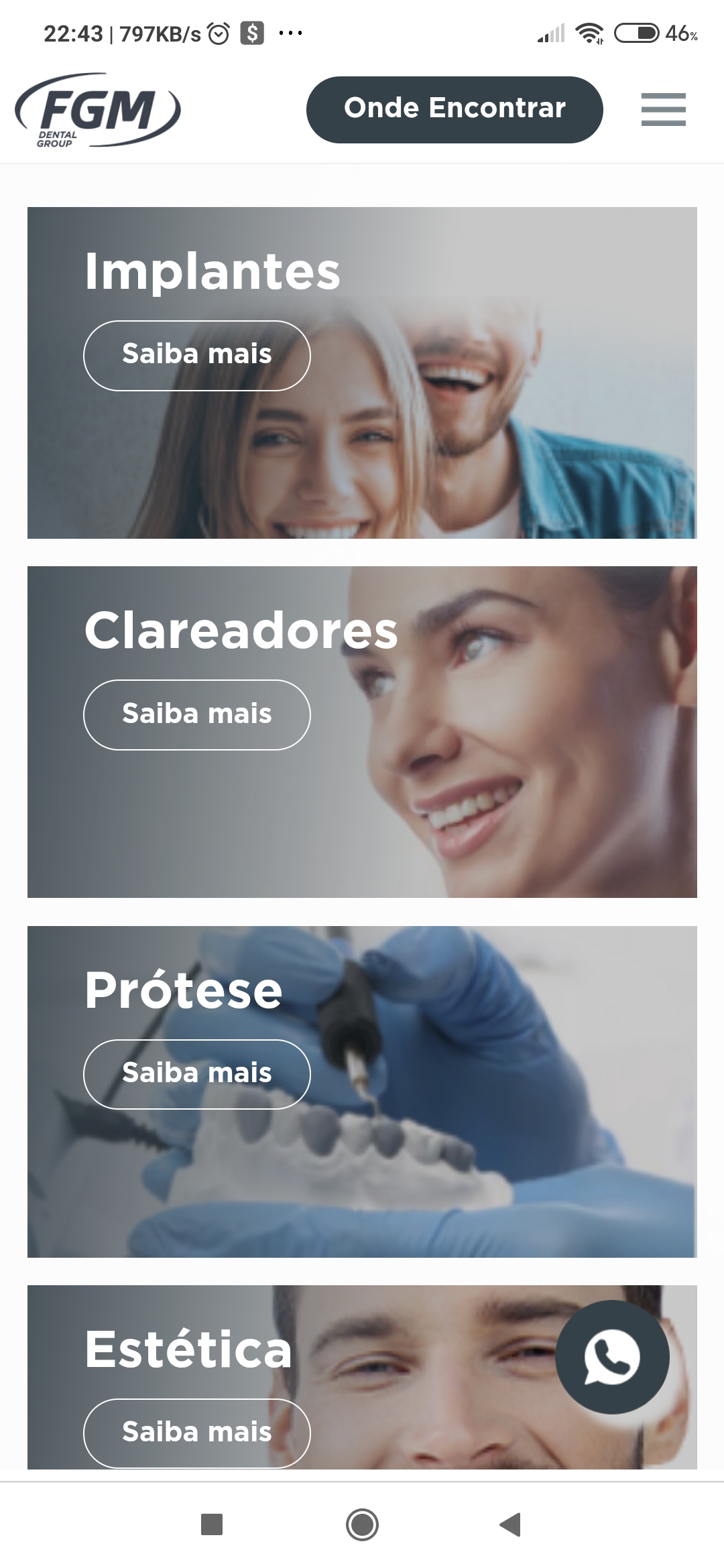This screenshot has height=1568, width=724.
Task: Click Saiba mais under Implantes
Action: (196, 355)
